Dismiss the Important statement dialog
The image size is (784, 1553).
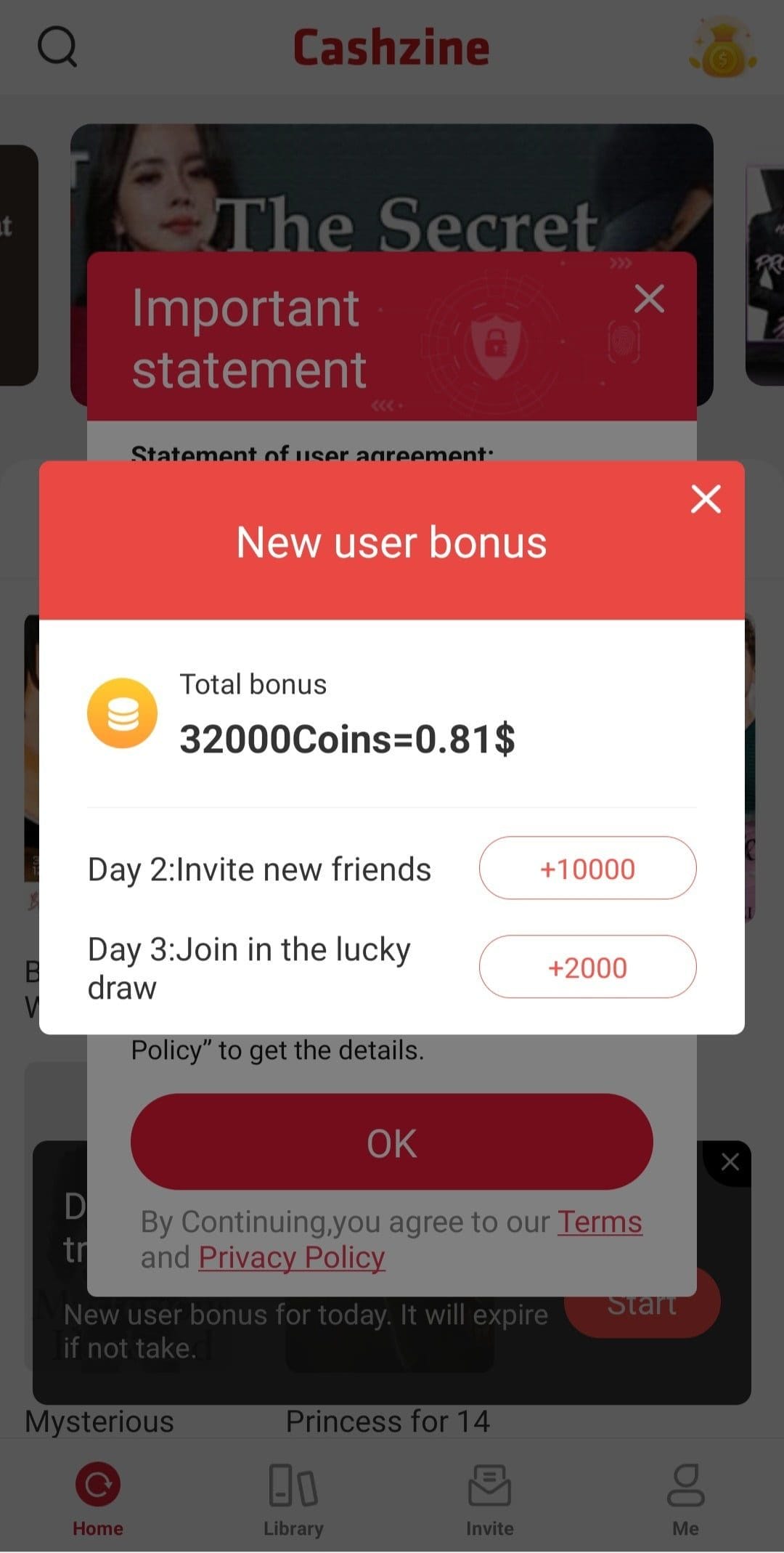pos(649,299)
